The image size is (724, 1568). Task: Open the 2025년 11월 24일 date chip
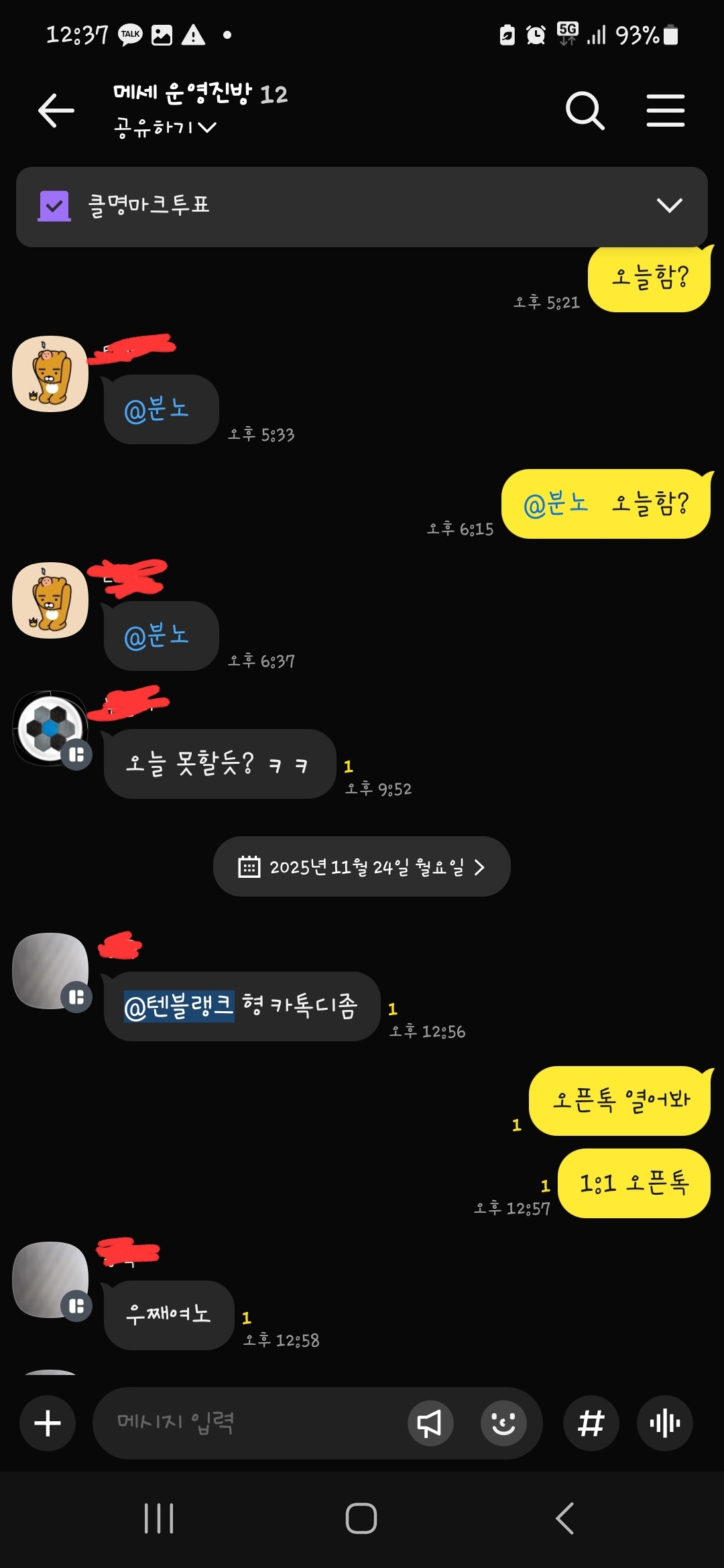pyautogui.click(x=362, y=867)
